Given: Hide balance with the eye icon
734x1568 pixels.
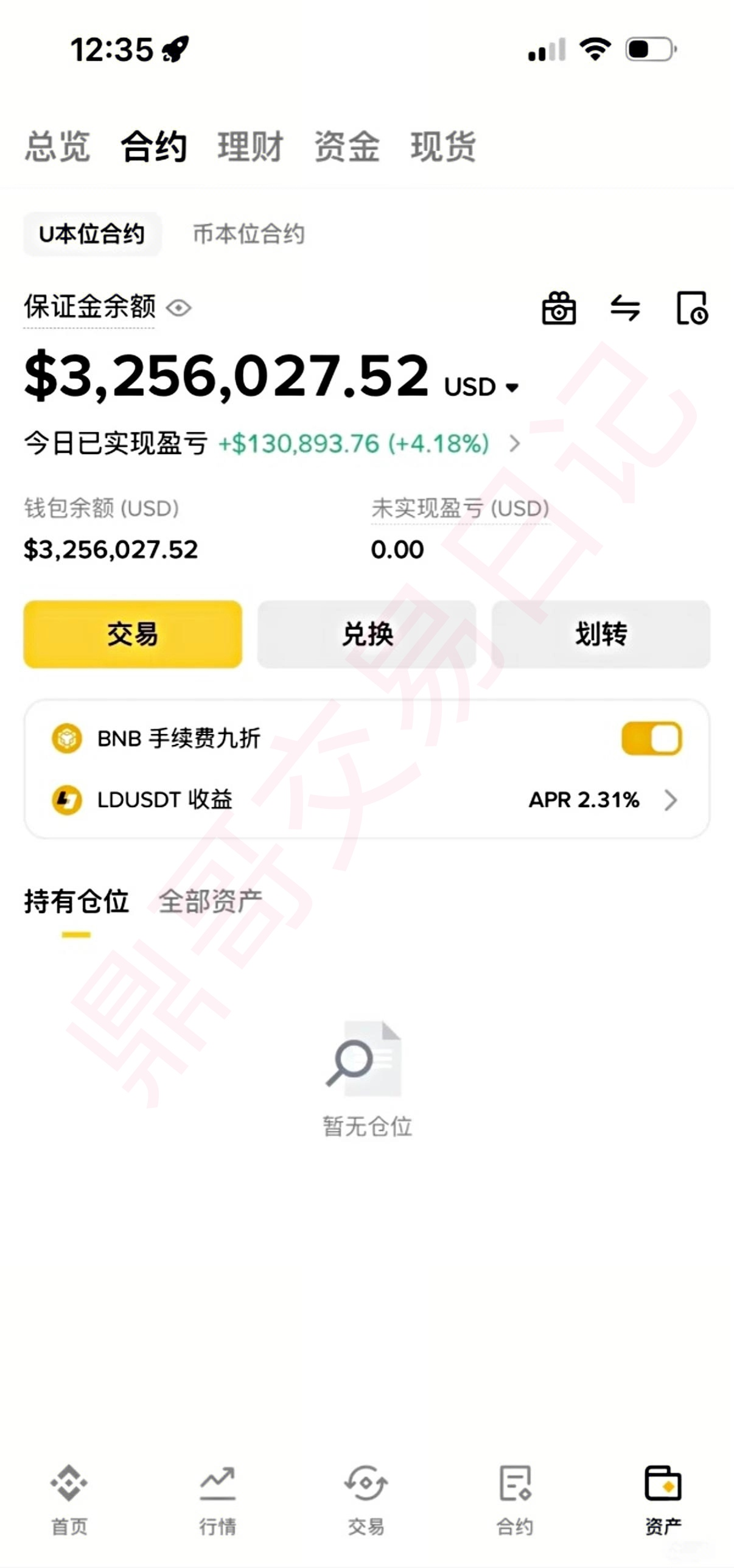Looking at the screenshot, I should tap(179, 308).
